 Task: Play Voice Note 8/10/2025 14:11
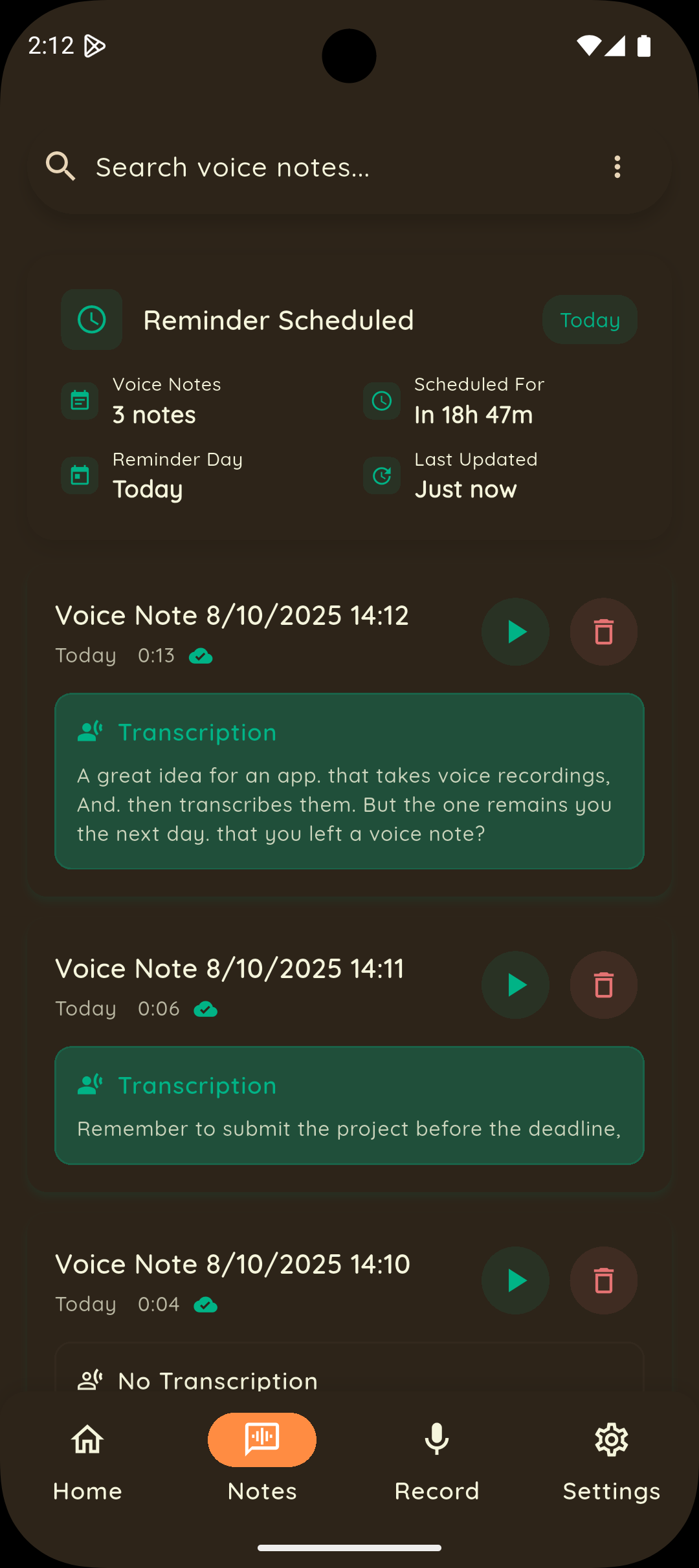pos(516,985)
